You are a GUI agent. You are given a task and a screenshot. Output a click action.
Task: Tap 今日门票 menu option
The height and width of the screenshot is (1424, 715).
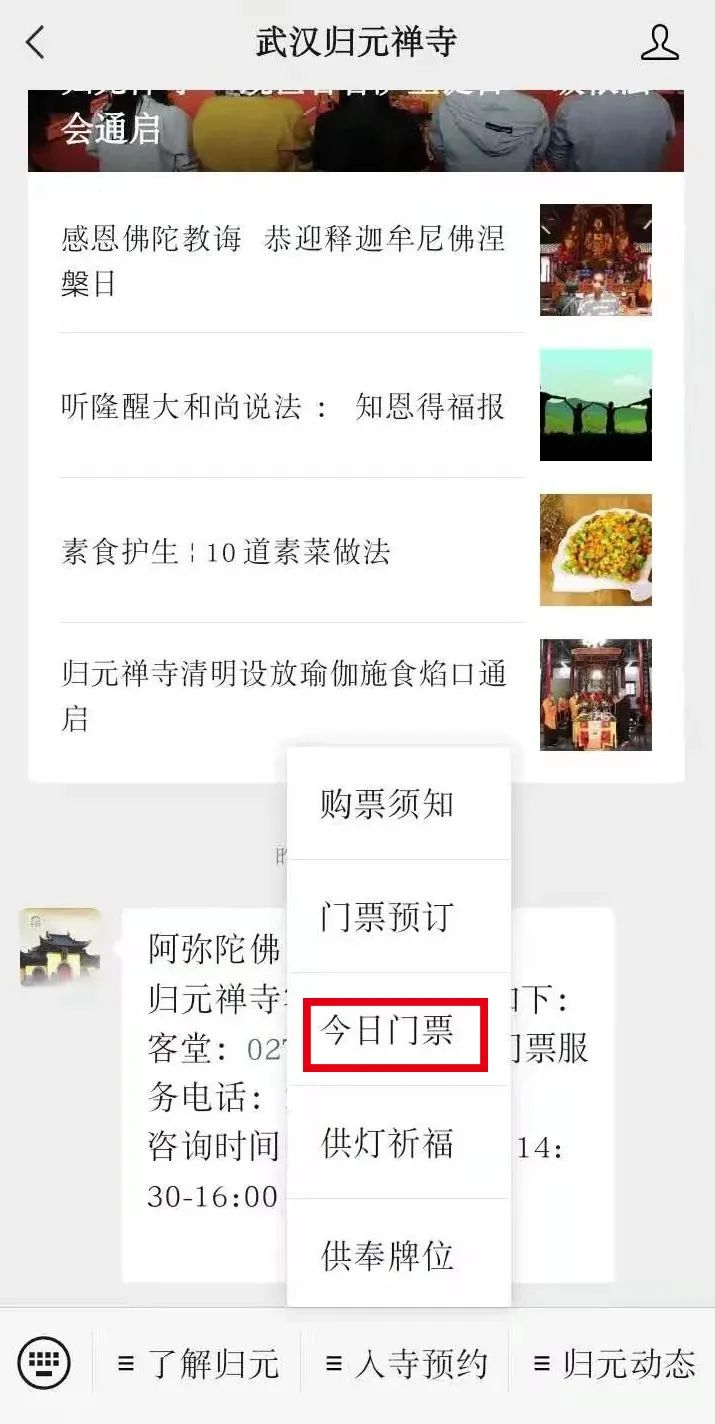point(388,1031)
